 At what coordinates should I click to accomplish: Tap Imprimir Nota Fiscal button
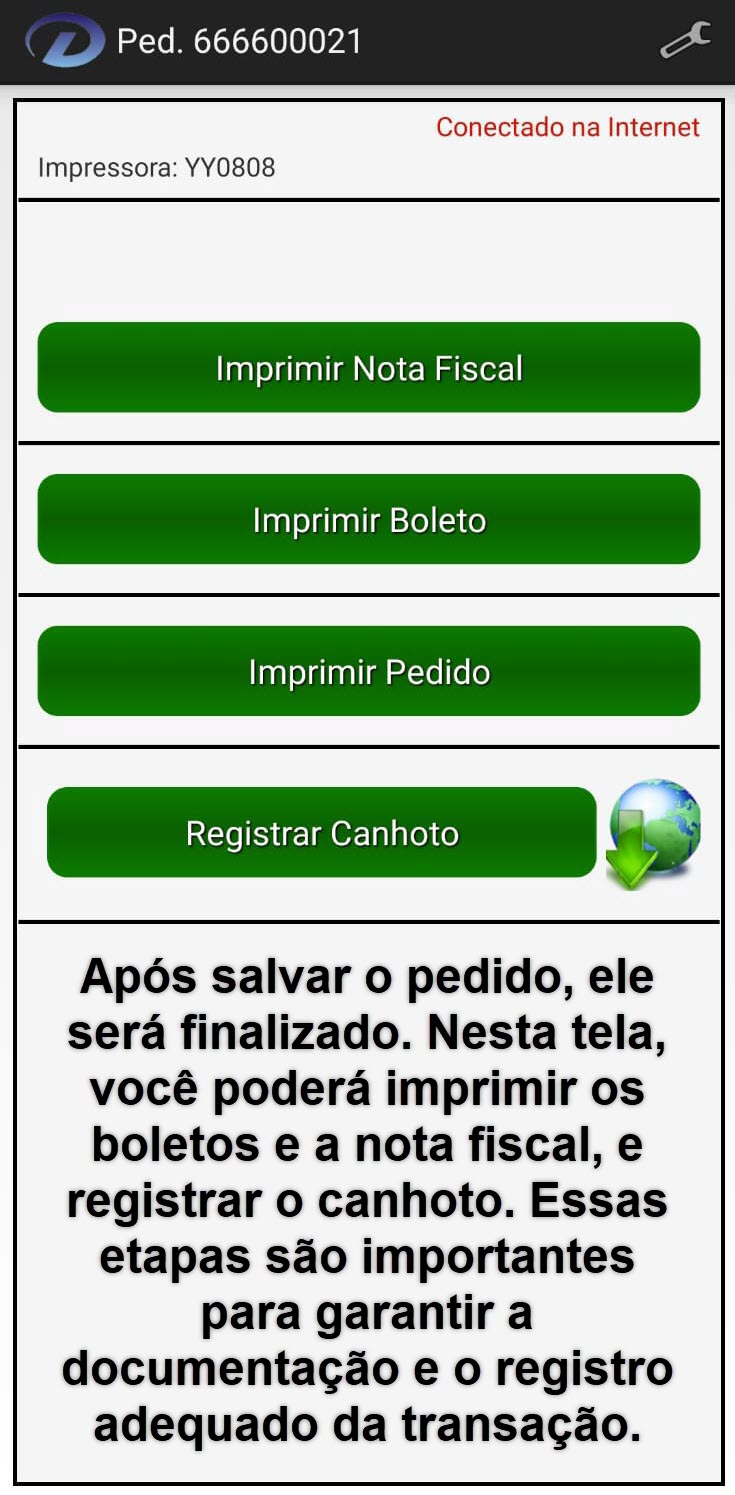tap(368, 368)
